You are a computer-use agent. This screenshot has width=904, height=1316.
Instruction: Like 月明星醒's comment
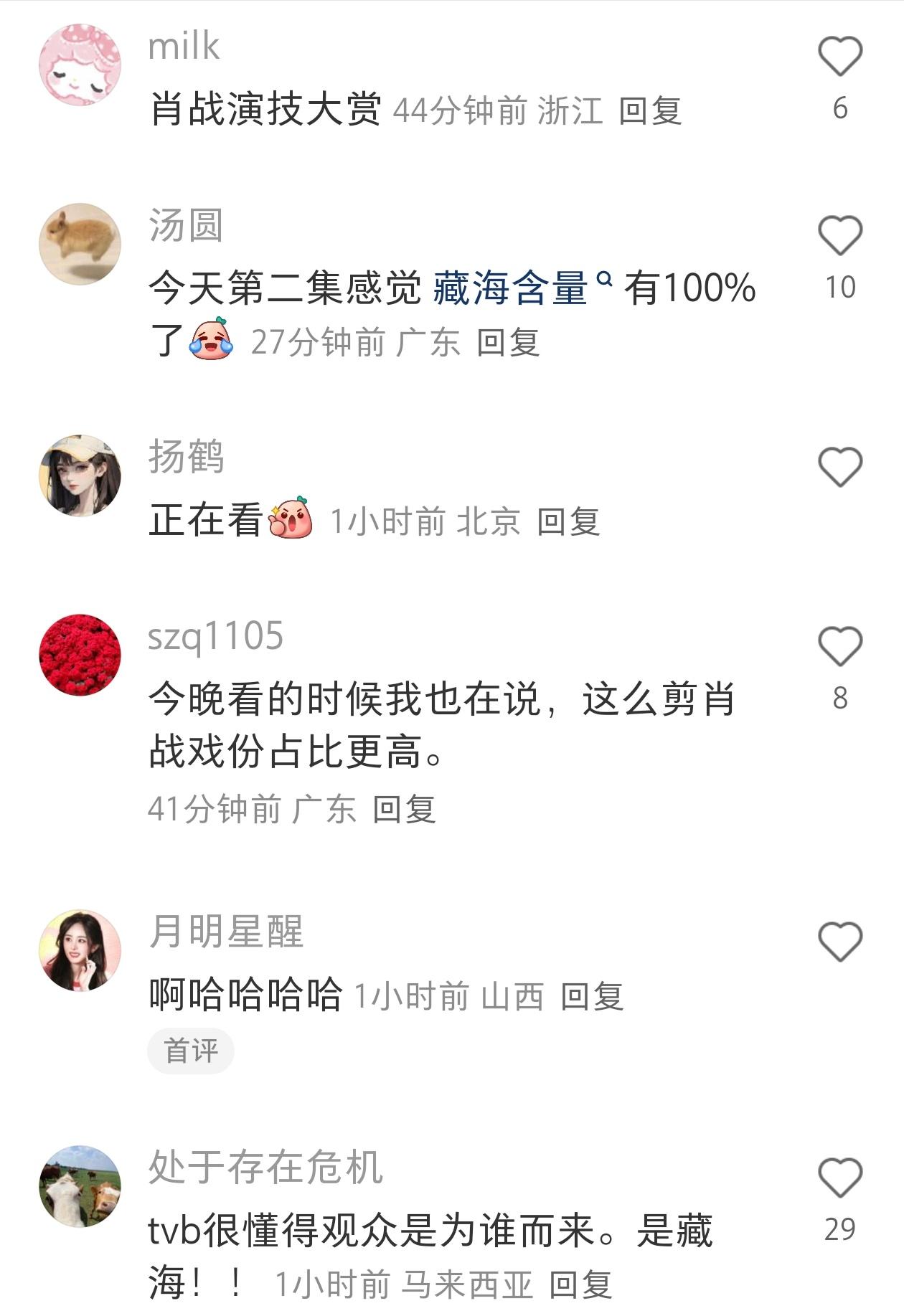(839, 942)
